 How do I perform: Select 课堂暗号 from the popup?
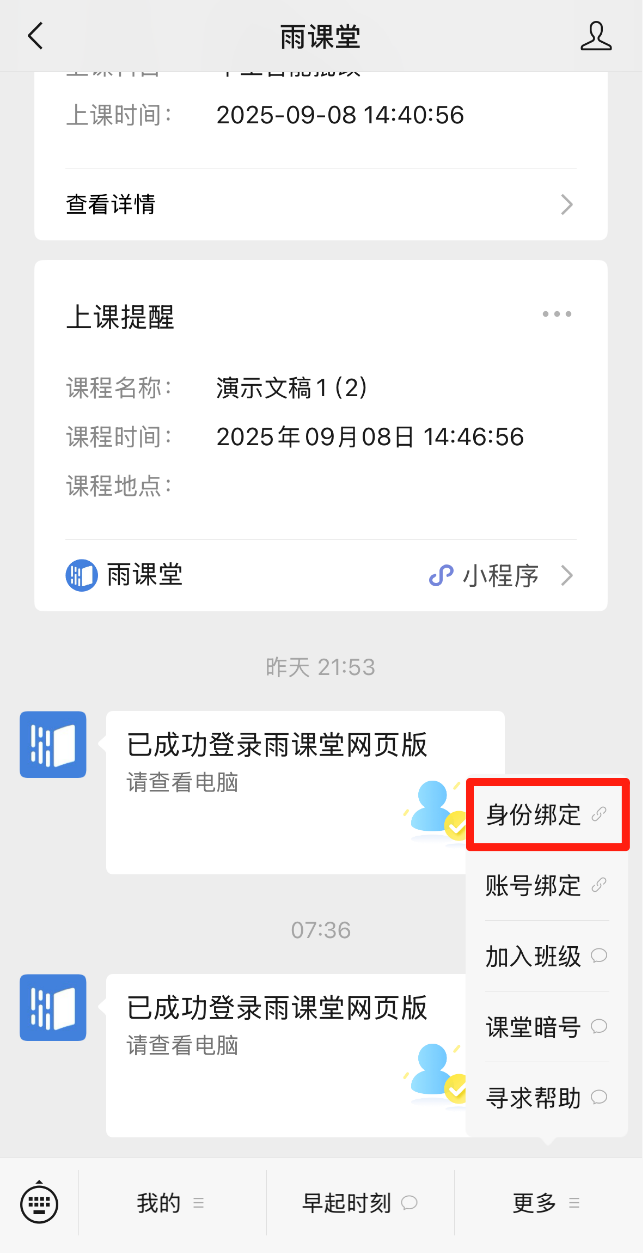click(546, 1027)
